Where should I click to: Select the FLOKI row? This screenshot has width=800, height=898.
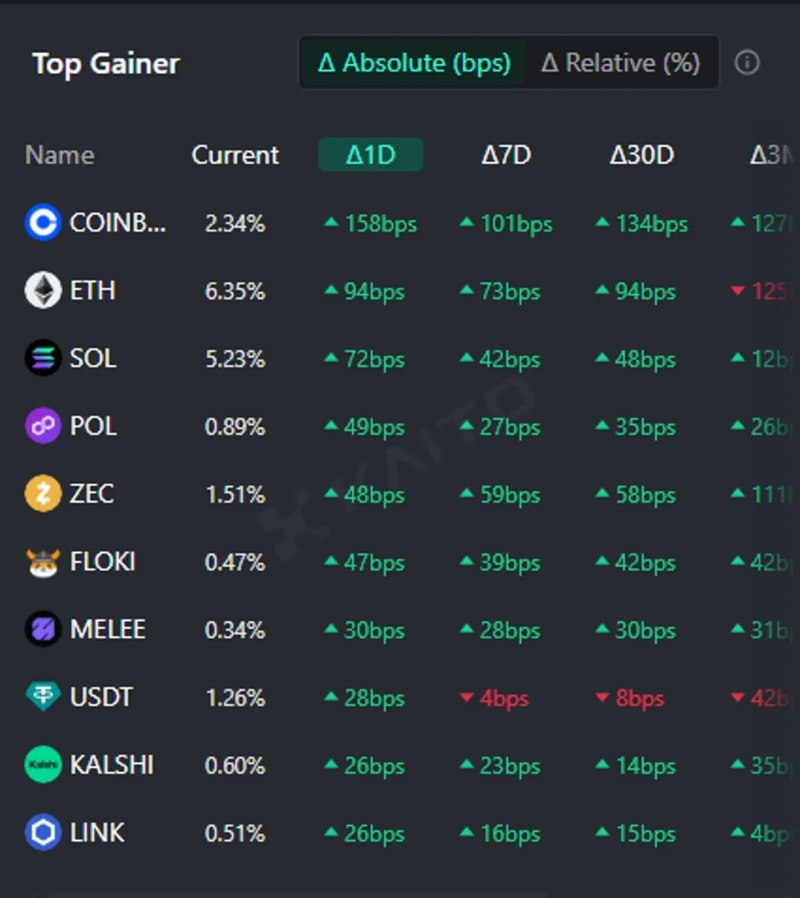click(102, 562)
